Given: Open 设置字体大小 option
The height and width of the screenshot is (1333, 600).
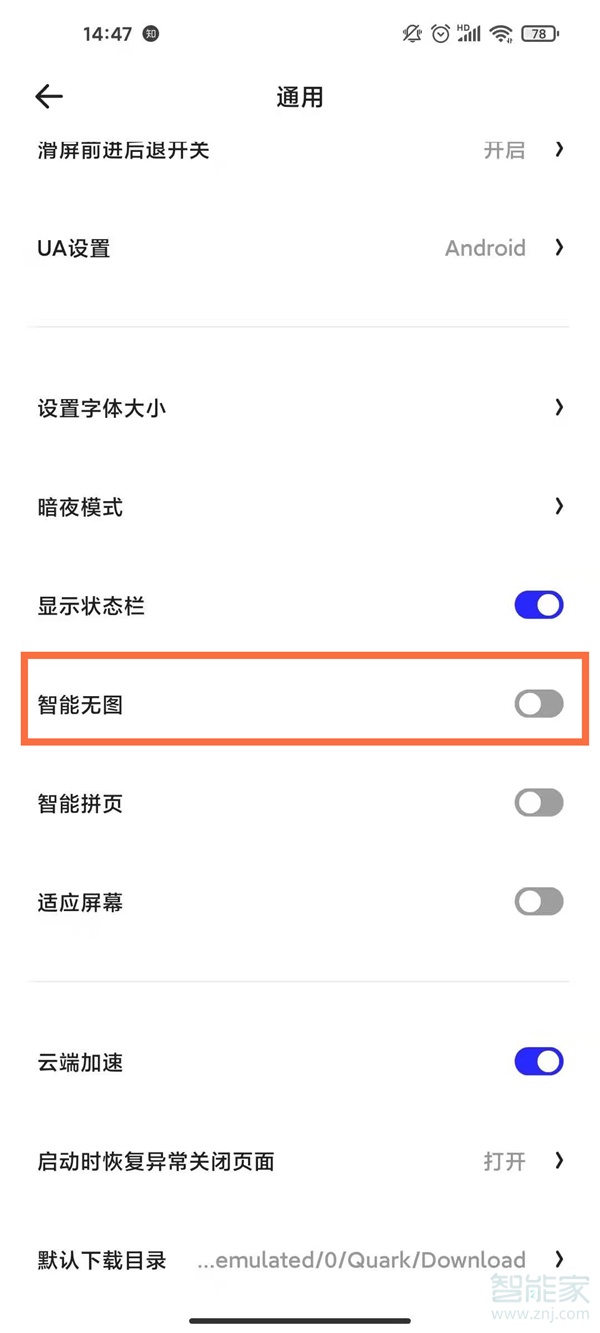Looking at the screenshot, I should pos(300,408).
